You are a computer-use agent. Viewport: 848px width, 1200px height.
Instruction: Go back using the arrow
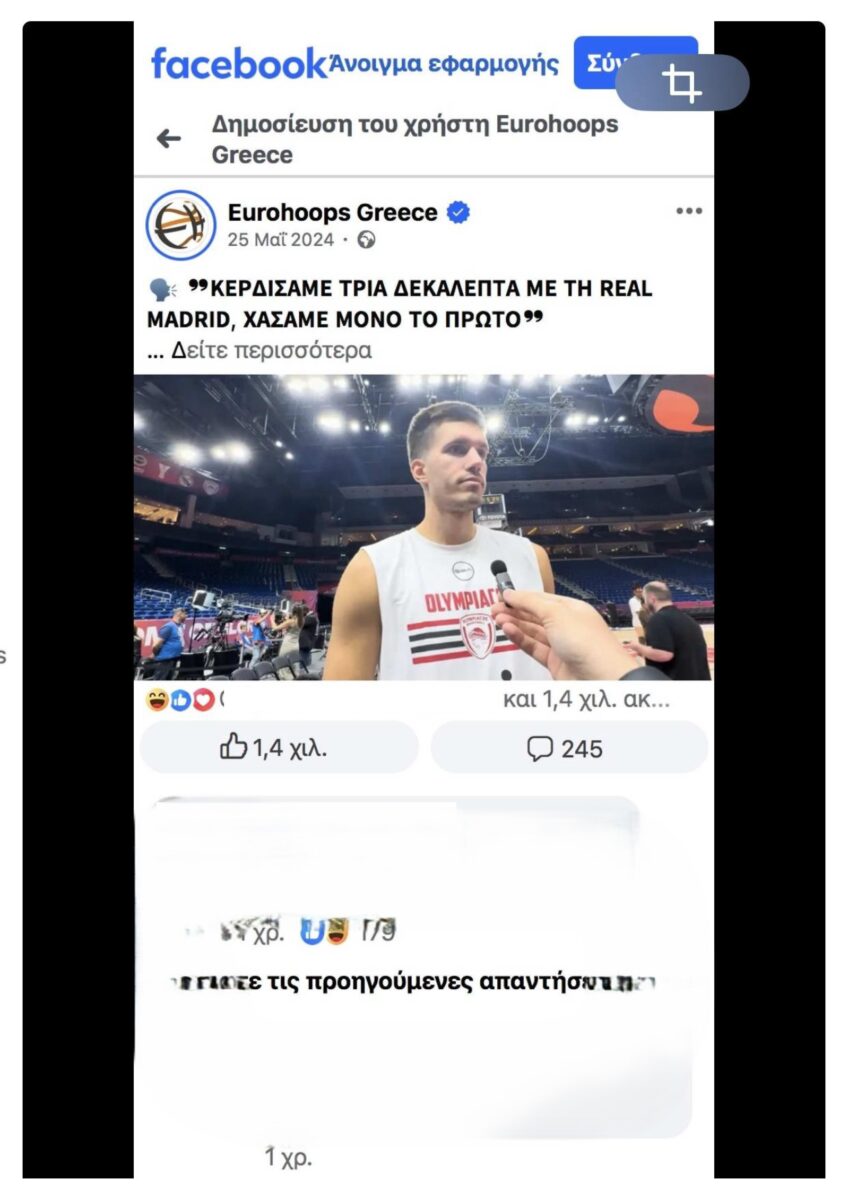[x=169, y=139]
